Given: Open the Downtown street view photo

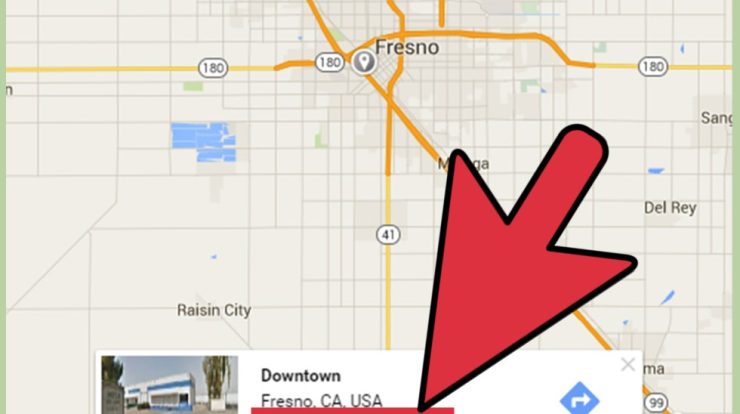Looking at the screenshot, I should [x=170, y=385].
